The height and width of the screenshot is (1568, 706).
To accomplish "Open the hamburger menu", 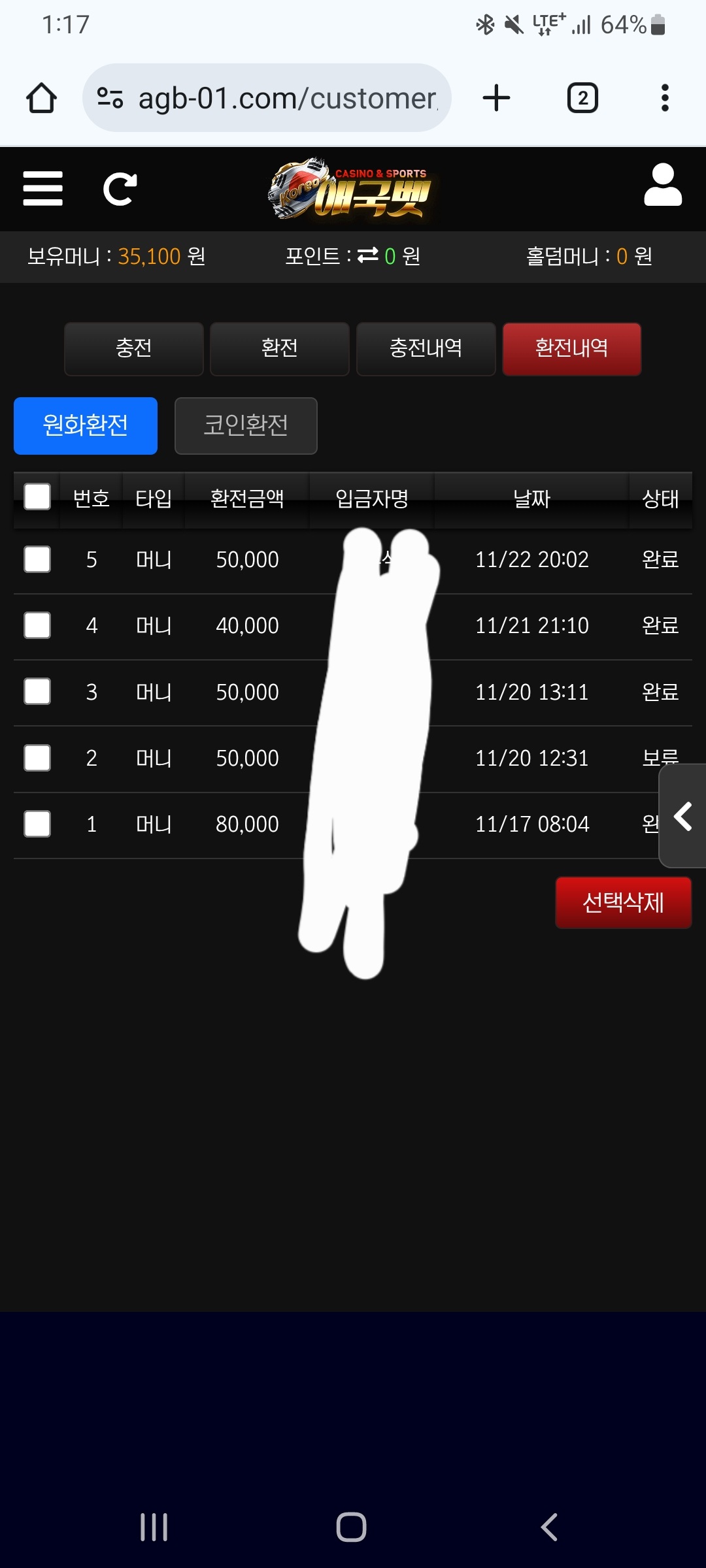I will click(42, 189).
